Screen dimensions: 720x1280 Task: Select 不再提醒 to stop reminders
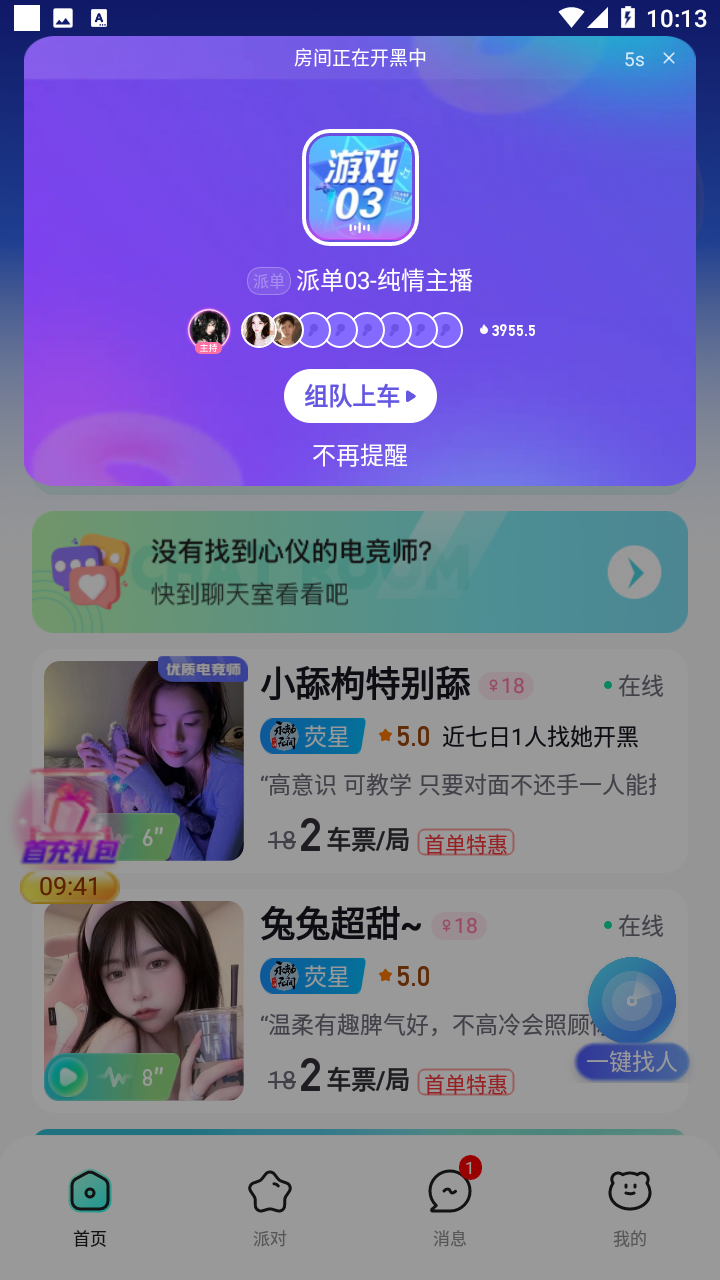[x=360, y=456]
